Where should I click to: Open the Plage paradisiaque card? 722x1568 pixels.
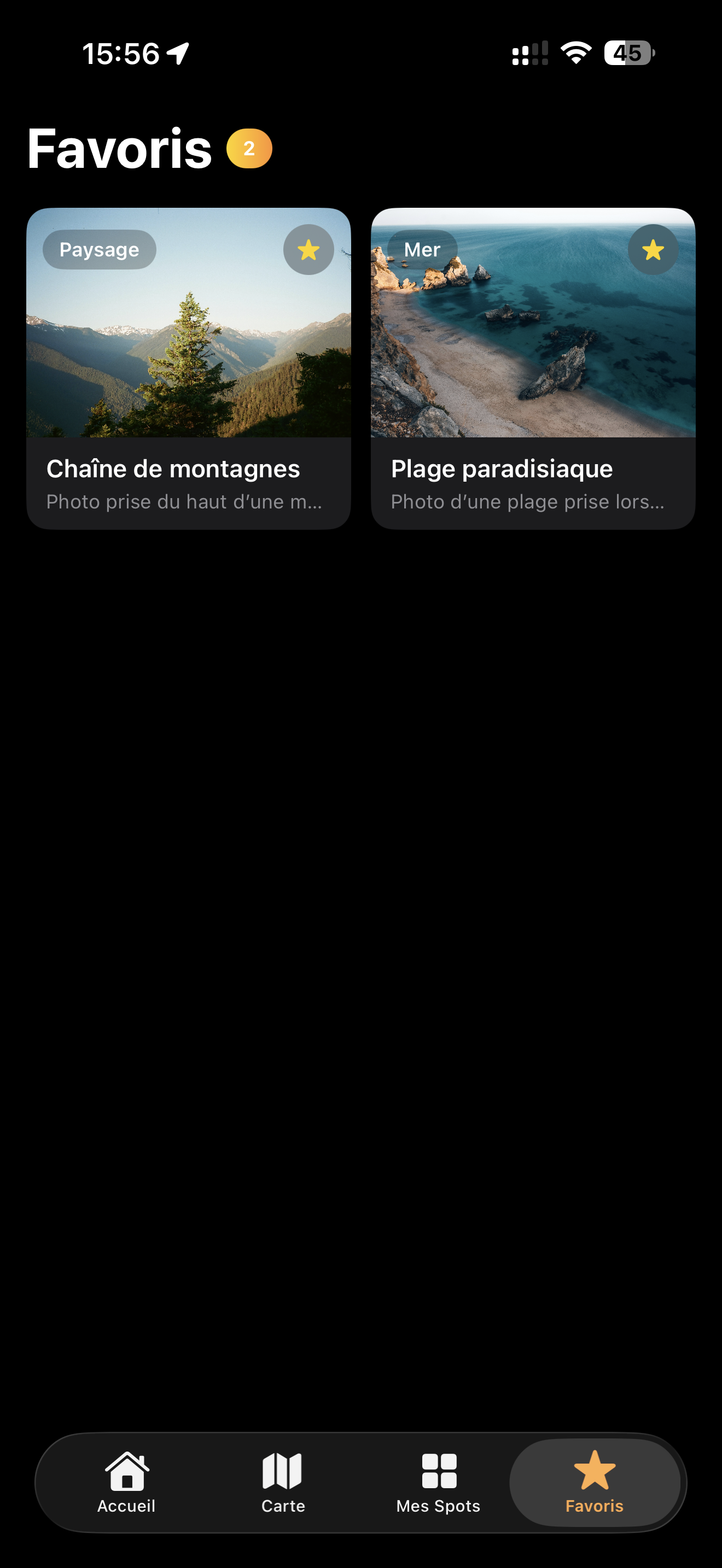pyautogui.click(x=533, y=368)
